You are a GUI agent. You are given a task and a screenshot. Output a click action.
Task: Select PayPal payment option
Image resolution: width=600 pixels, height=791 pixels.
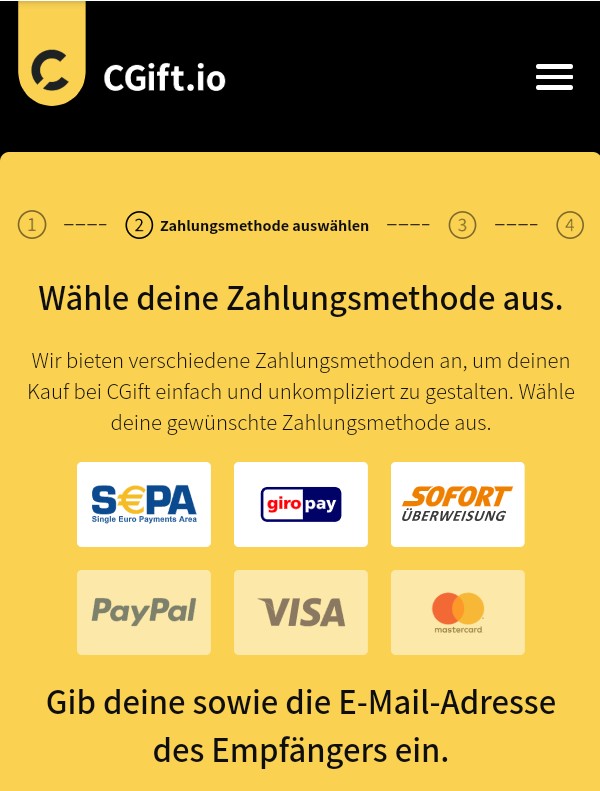click(x=144, y=612)
